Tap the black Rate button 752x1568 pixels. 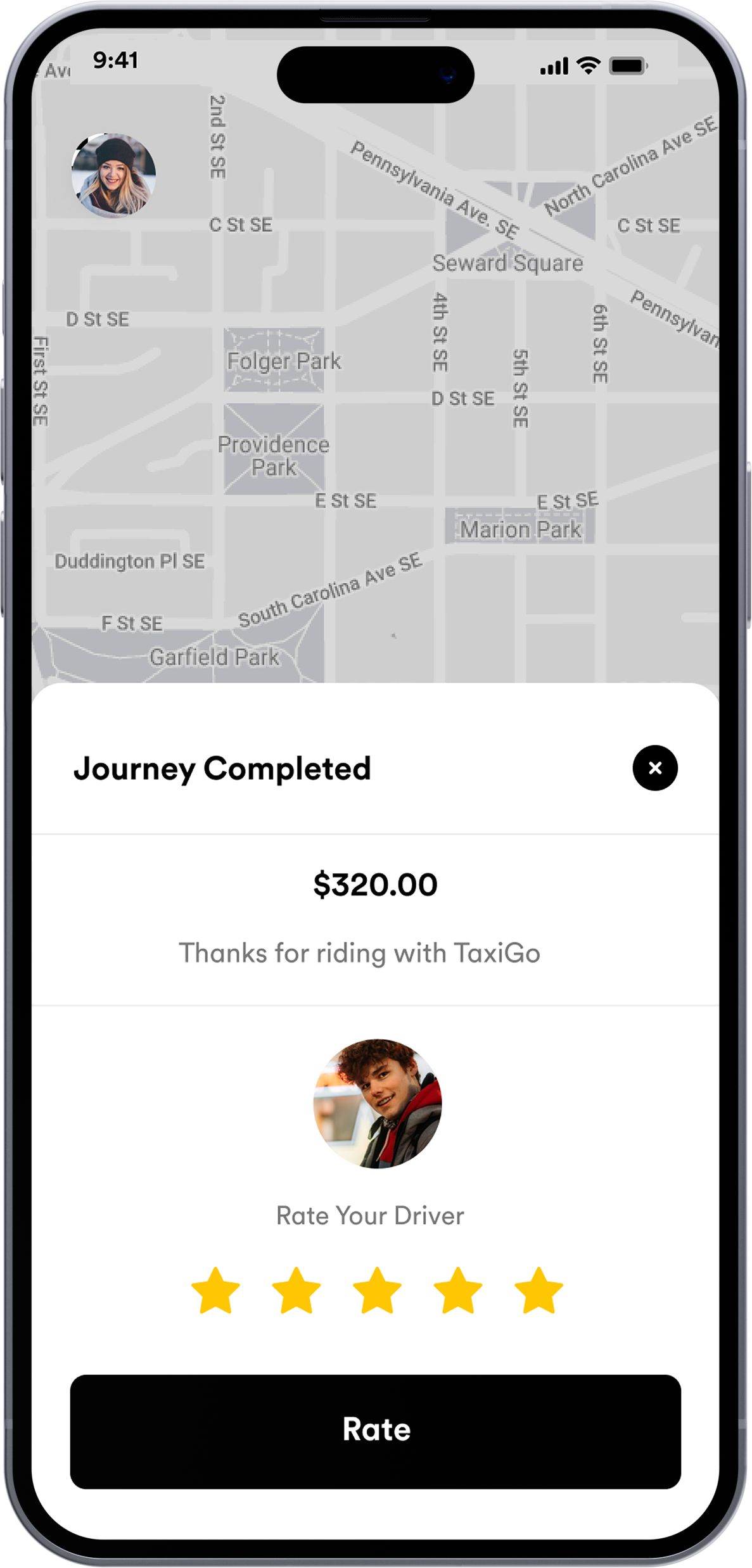point(375,1431)
